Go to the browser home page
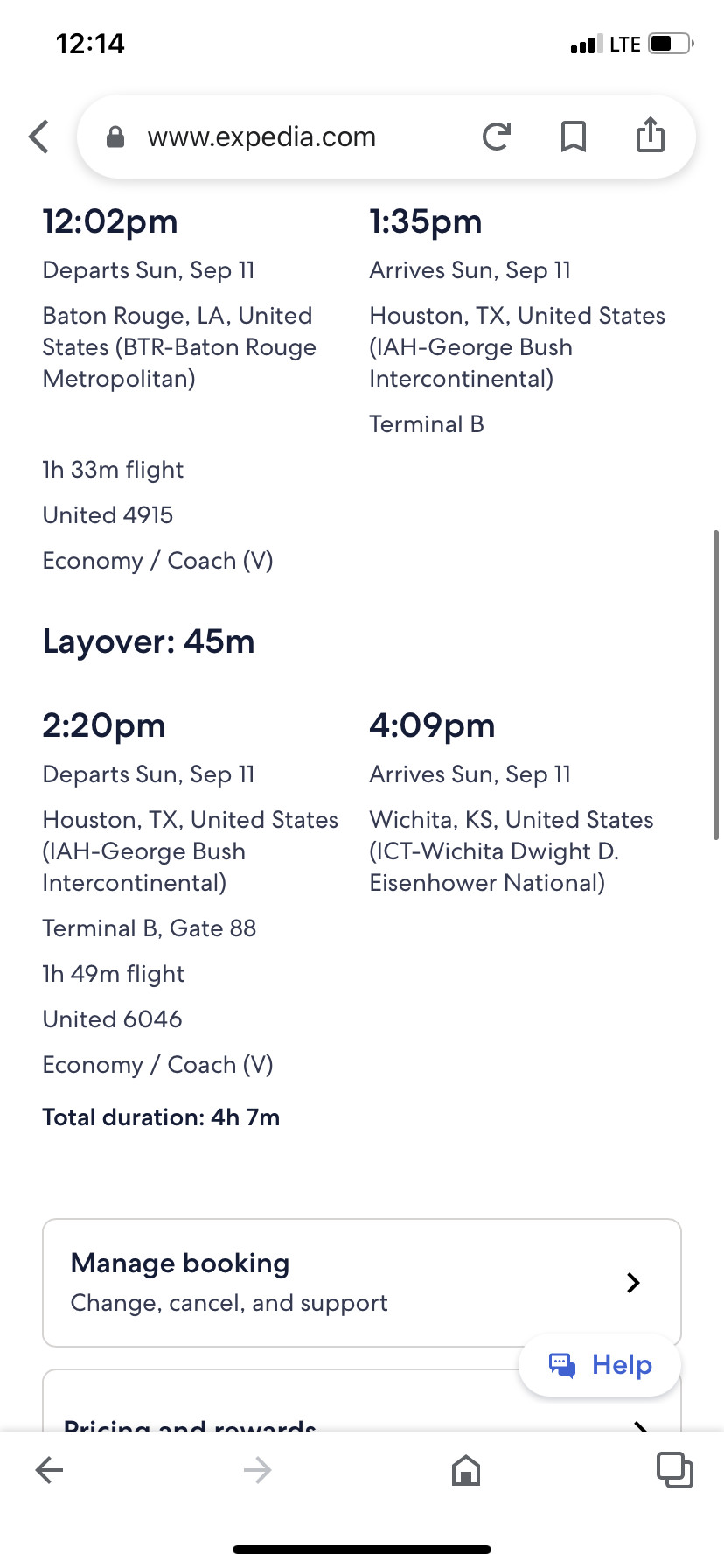724x1568 pixels. (466, 1470)
